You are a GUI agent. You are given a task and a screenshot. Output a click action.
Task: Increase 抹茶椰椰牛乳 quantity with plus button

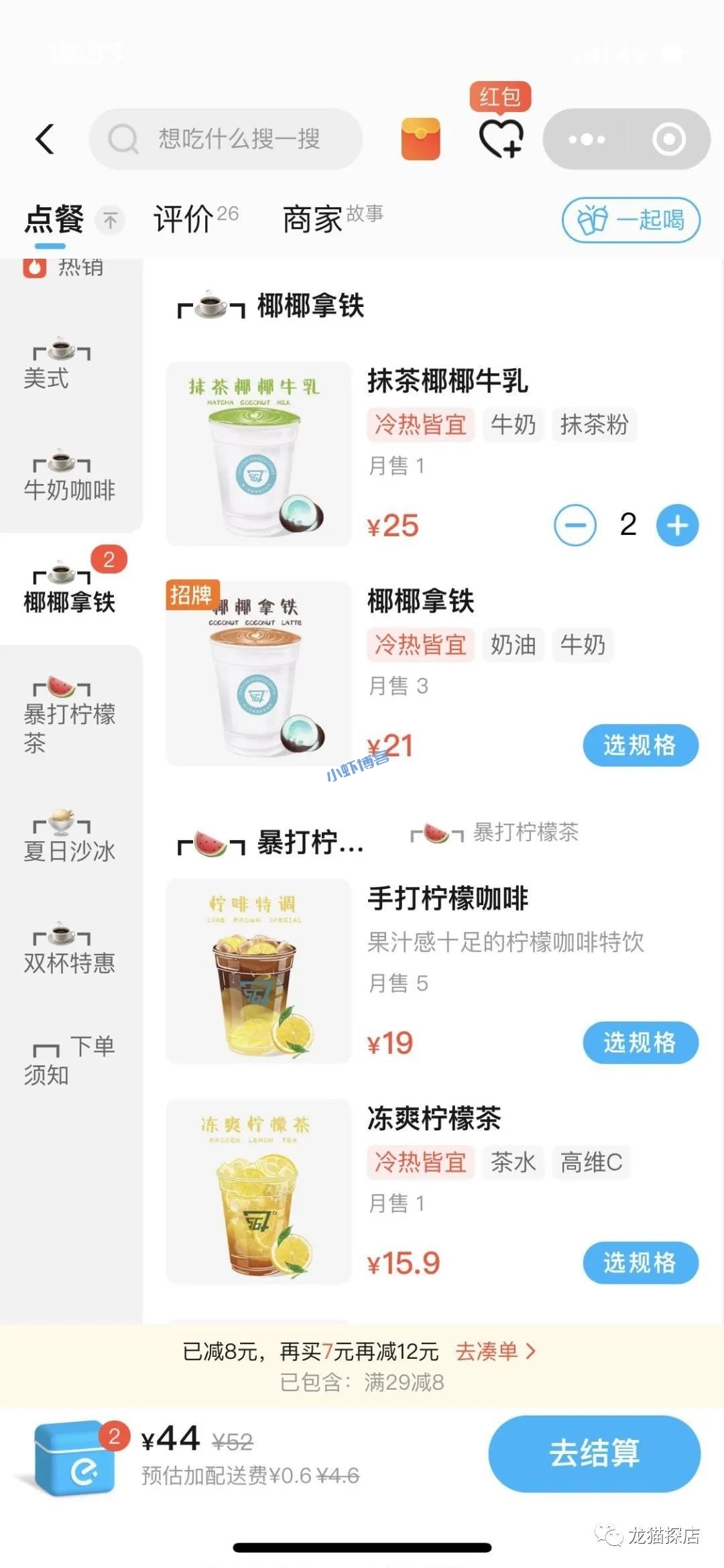[x=676, y=526]
